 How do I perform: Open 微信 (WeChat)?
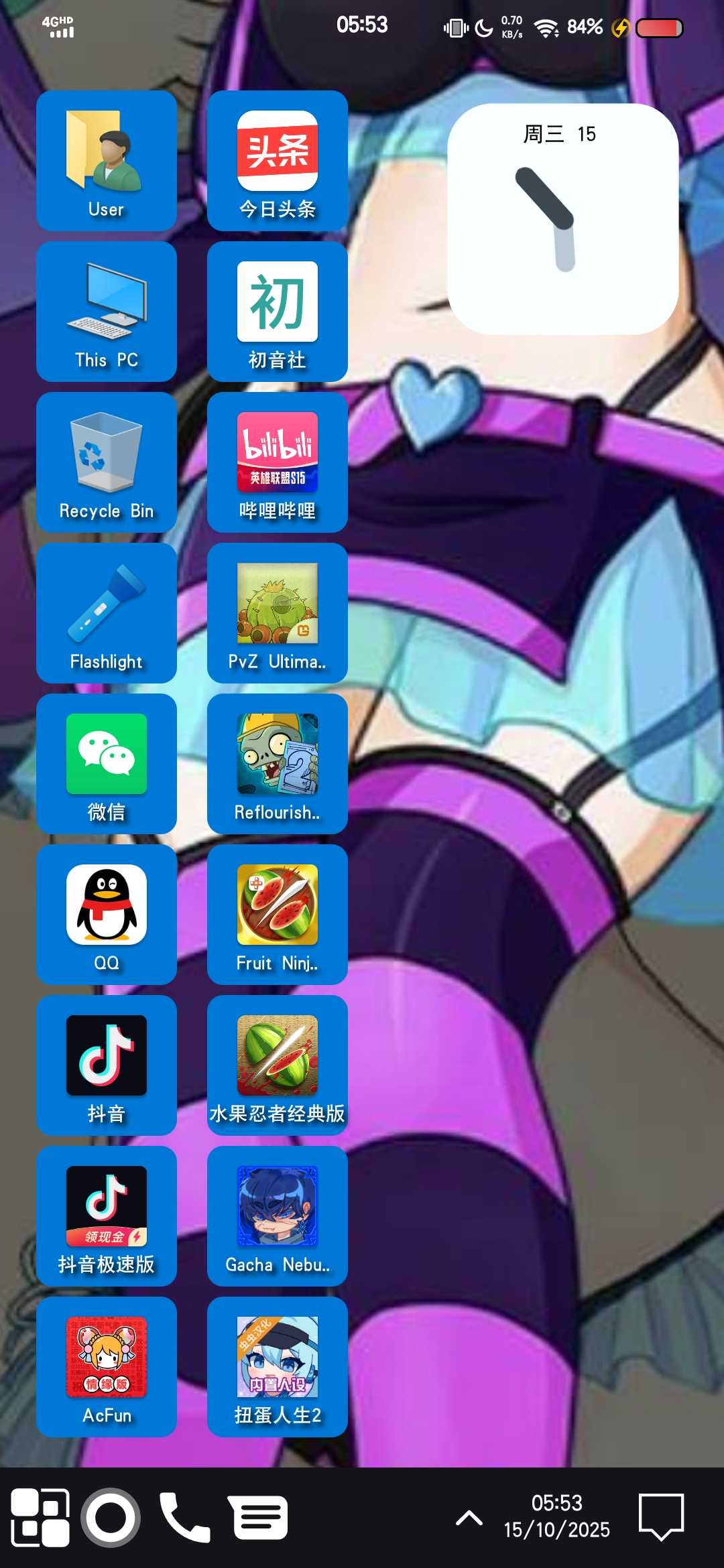pos(107,764)
